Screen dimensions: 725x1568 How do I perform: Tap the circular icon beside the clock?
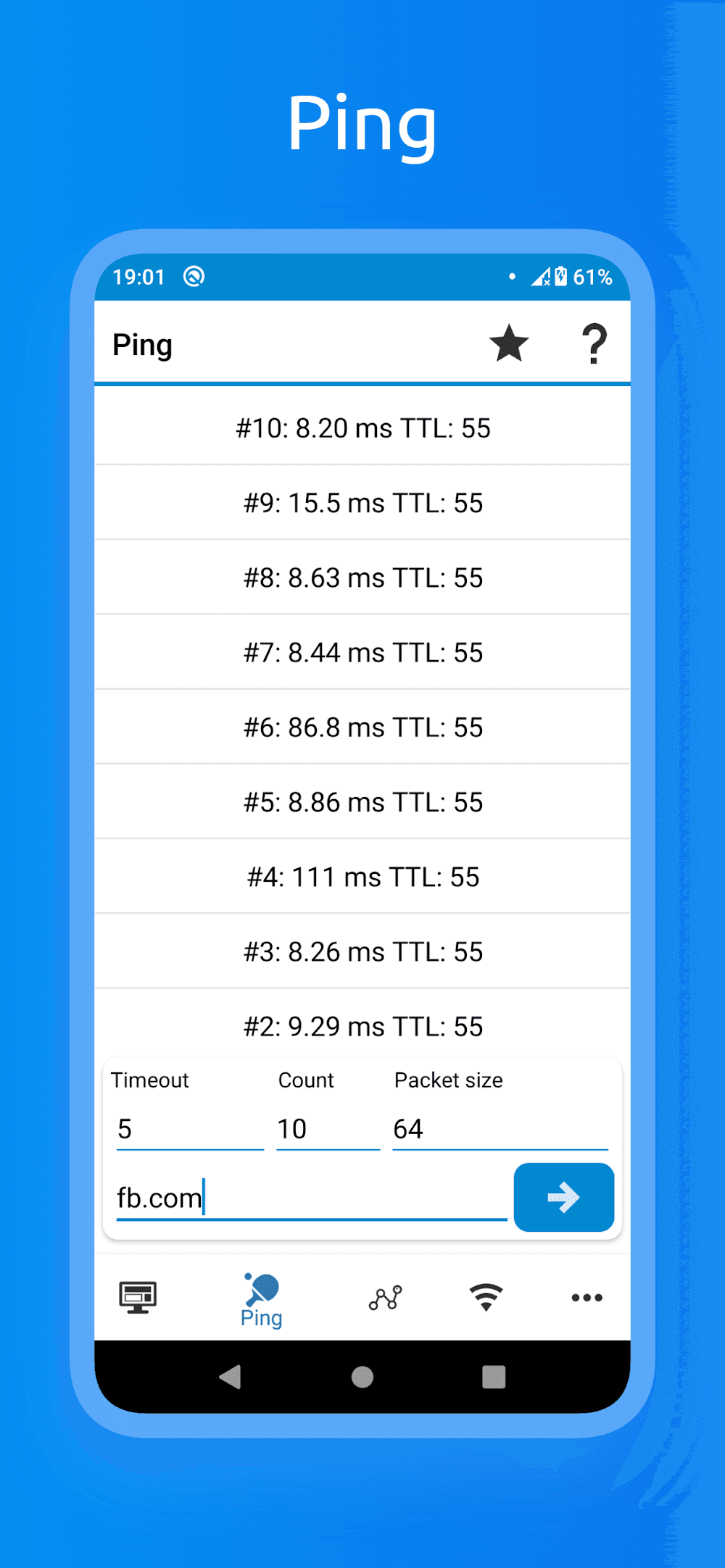[193, 276]
